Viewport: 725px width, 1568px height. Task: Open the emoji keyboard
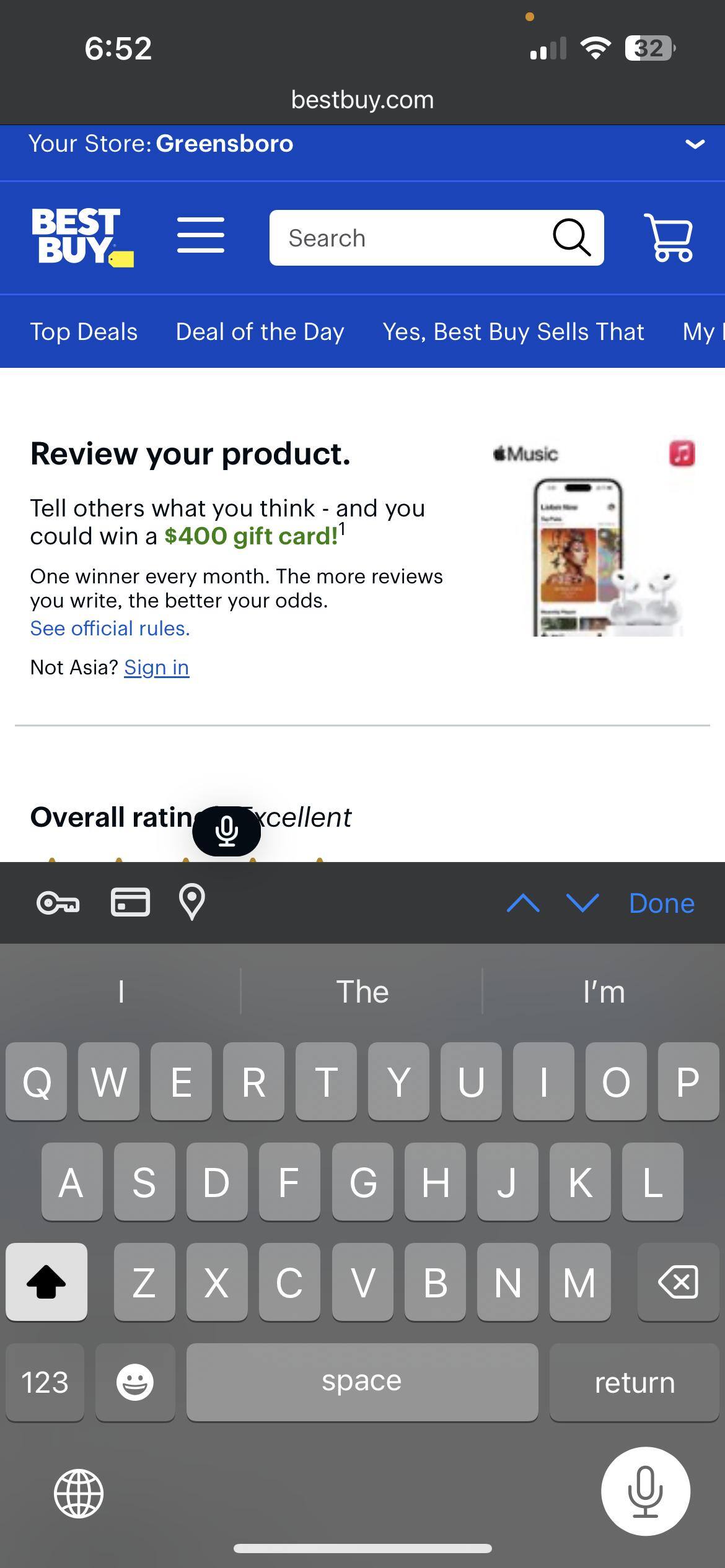(135, 1382)
